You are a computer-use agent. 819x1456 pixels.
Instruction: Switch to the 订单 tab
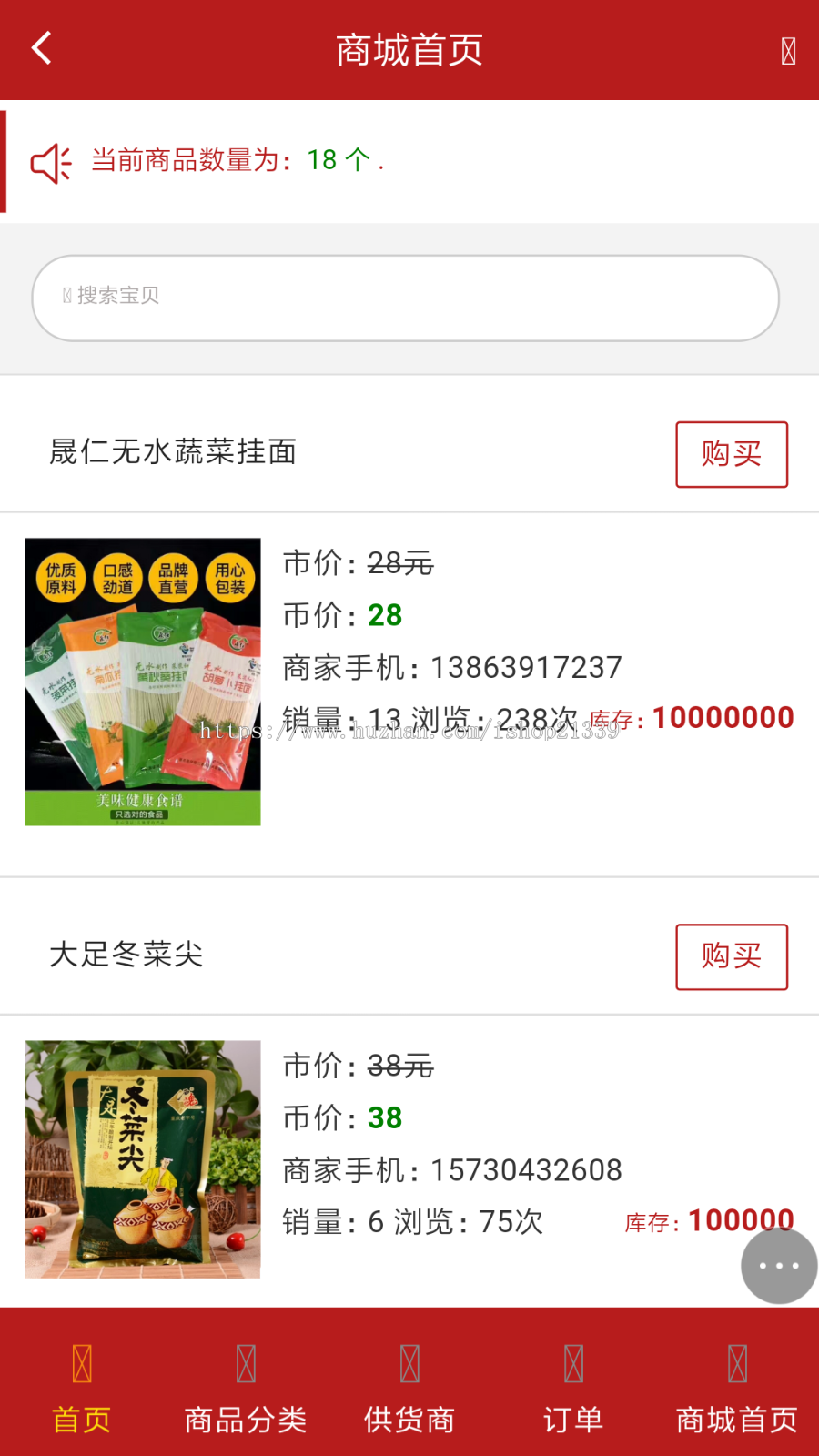pyautogui.click(x=571, y=1392)
